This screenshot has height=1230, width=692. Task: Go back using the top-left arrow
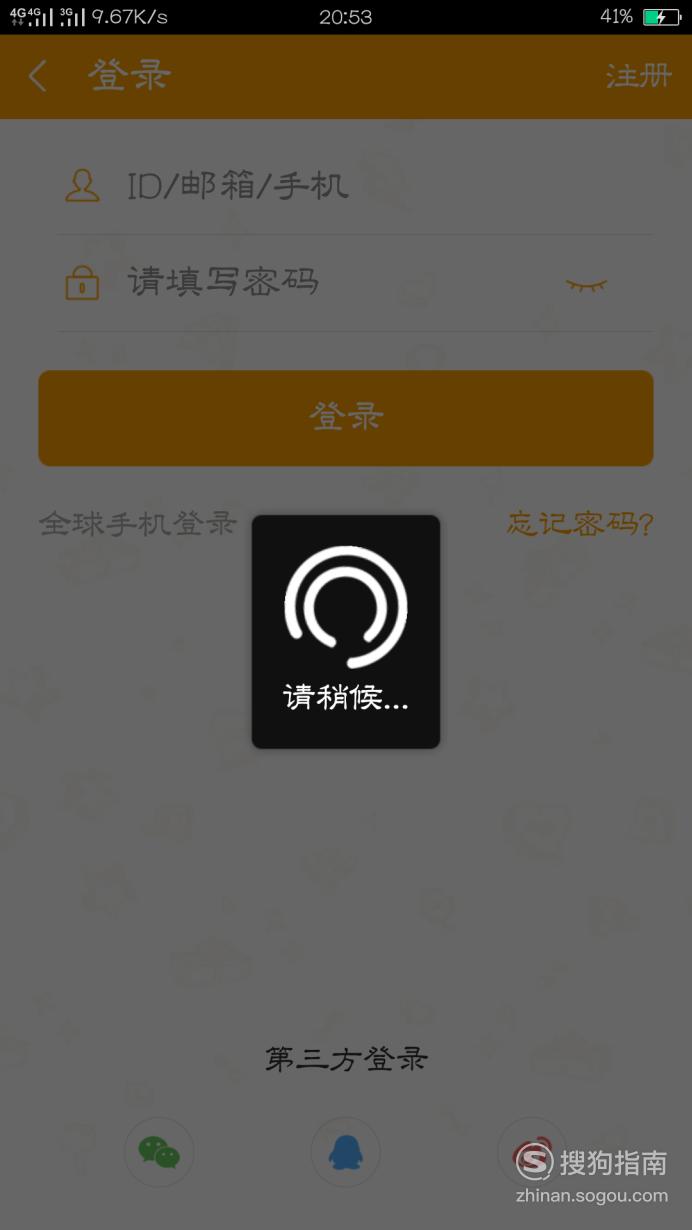click(x=38, y=76)
